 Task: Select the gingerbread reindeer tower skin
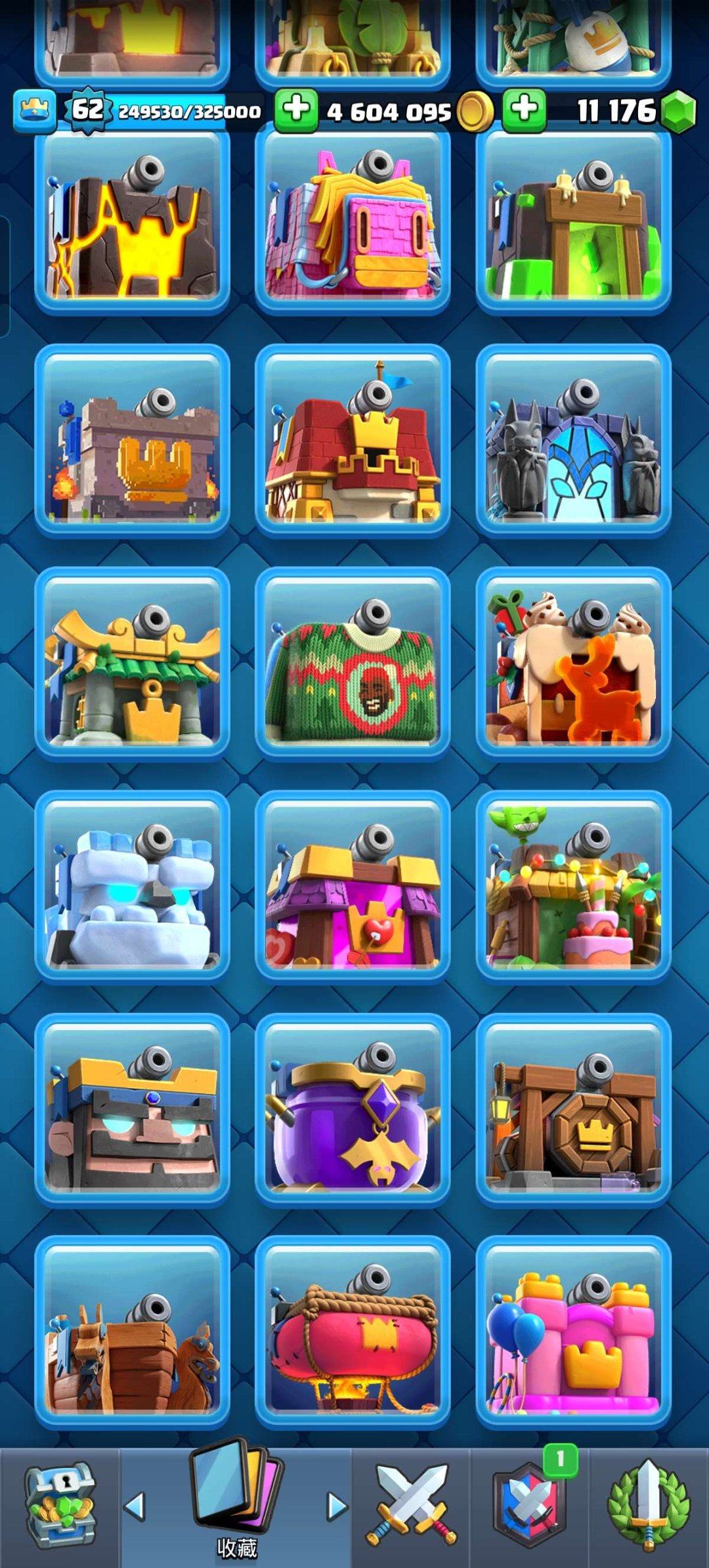pyautogui.click(x=573, y=663)
